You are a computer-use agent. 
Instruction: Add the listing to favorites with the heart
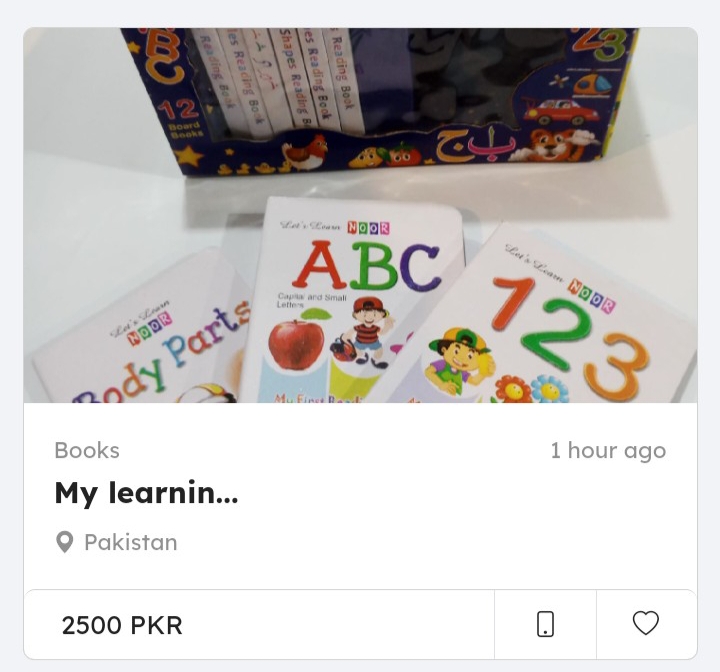pos(646,624)
